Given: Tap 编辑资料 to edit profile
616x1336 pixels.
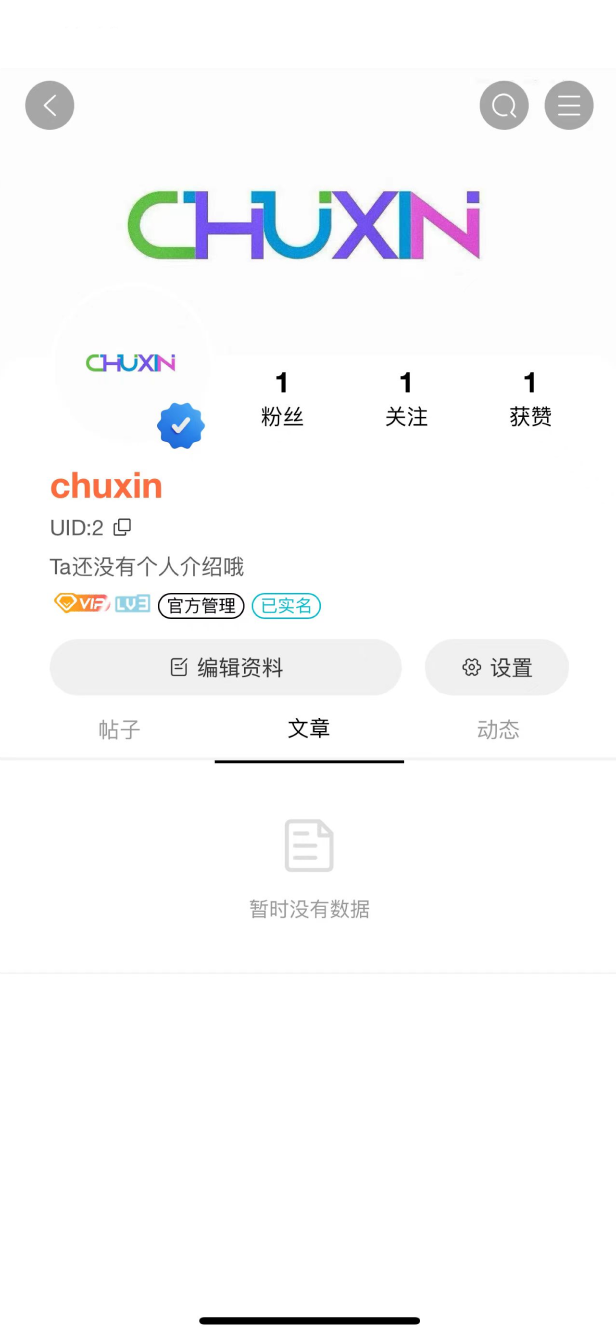Looking at the screenshot, I should pyautogui.click(x=226, y=667).
